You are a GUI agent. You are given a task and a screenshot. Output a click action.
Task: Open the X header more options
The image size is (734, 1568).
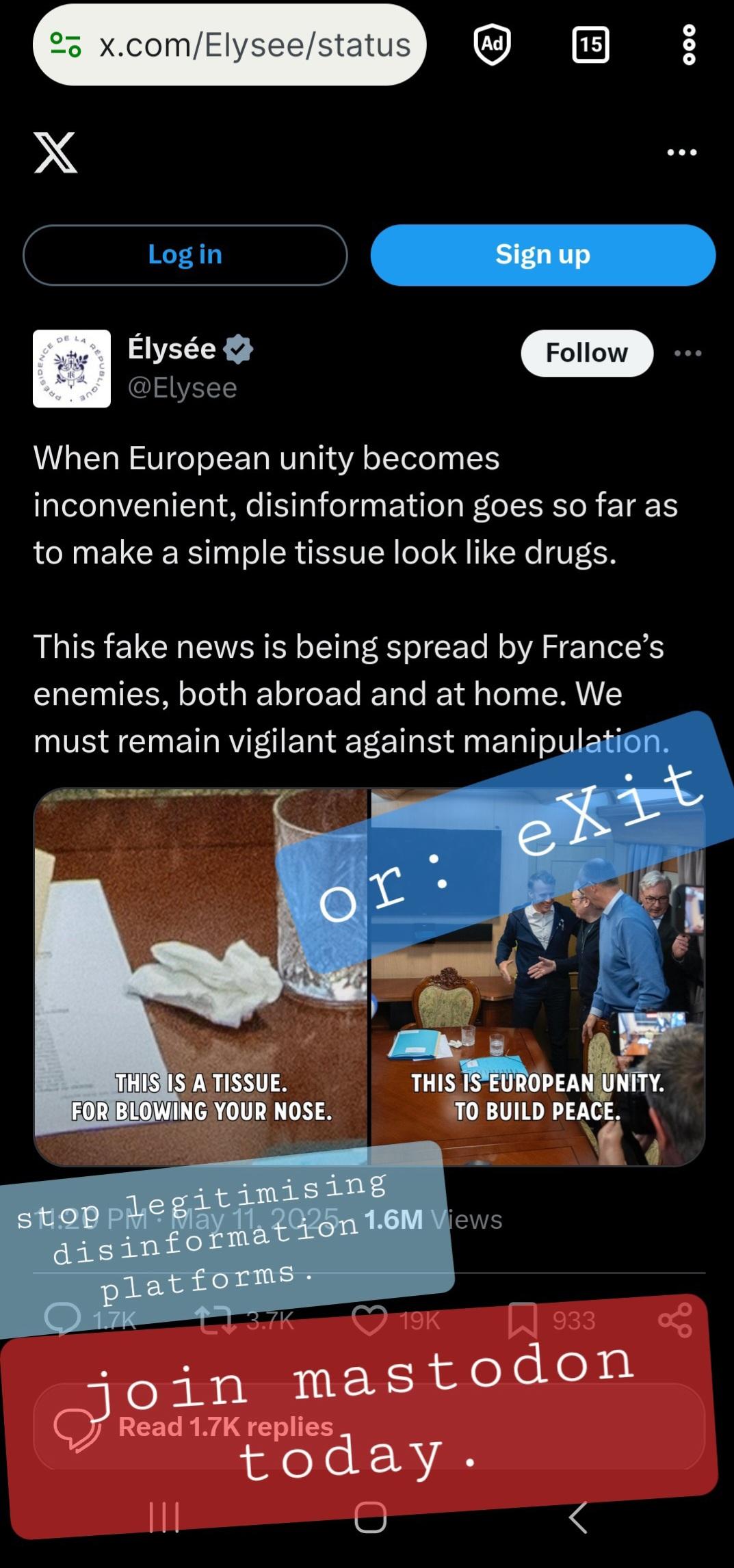coord(682,152)
